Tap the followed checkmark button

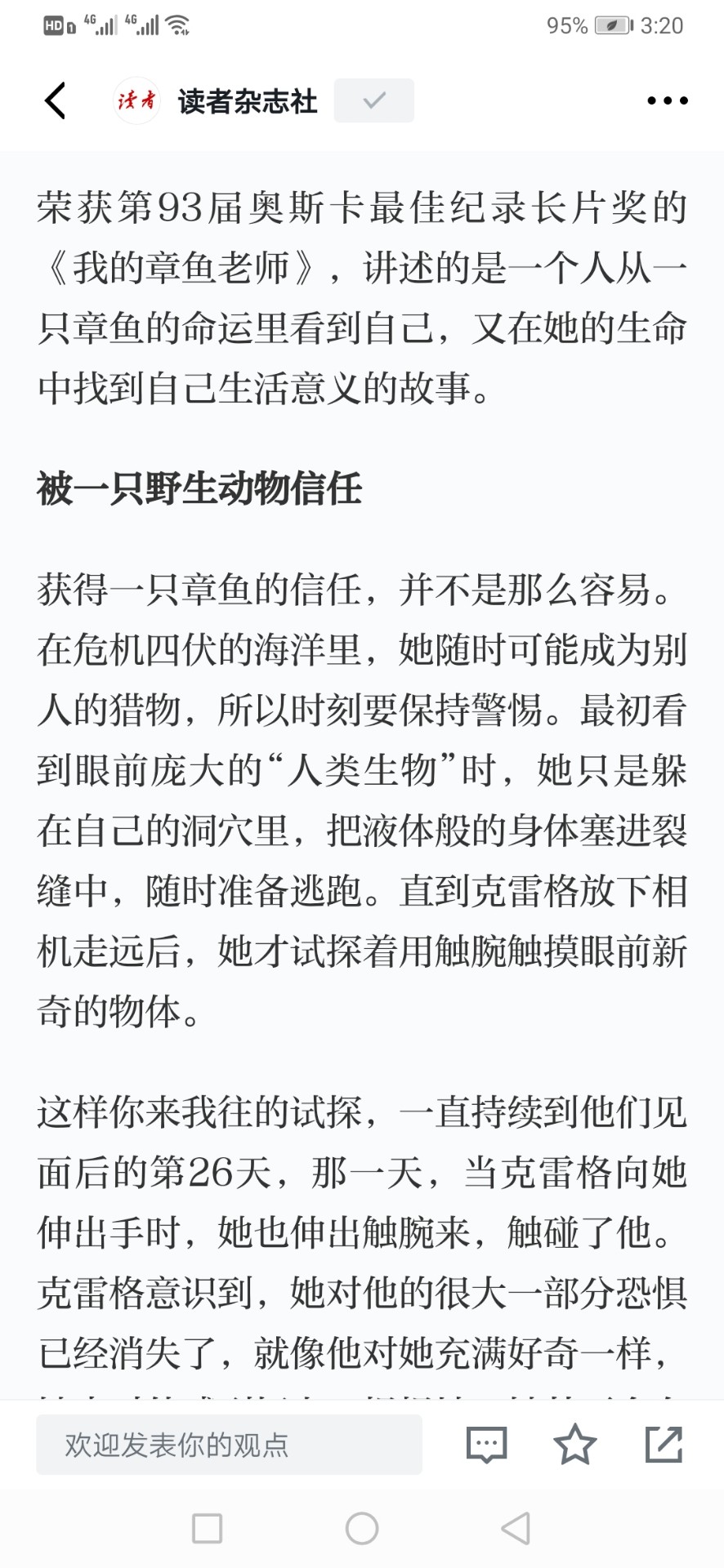coord(374,100)
